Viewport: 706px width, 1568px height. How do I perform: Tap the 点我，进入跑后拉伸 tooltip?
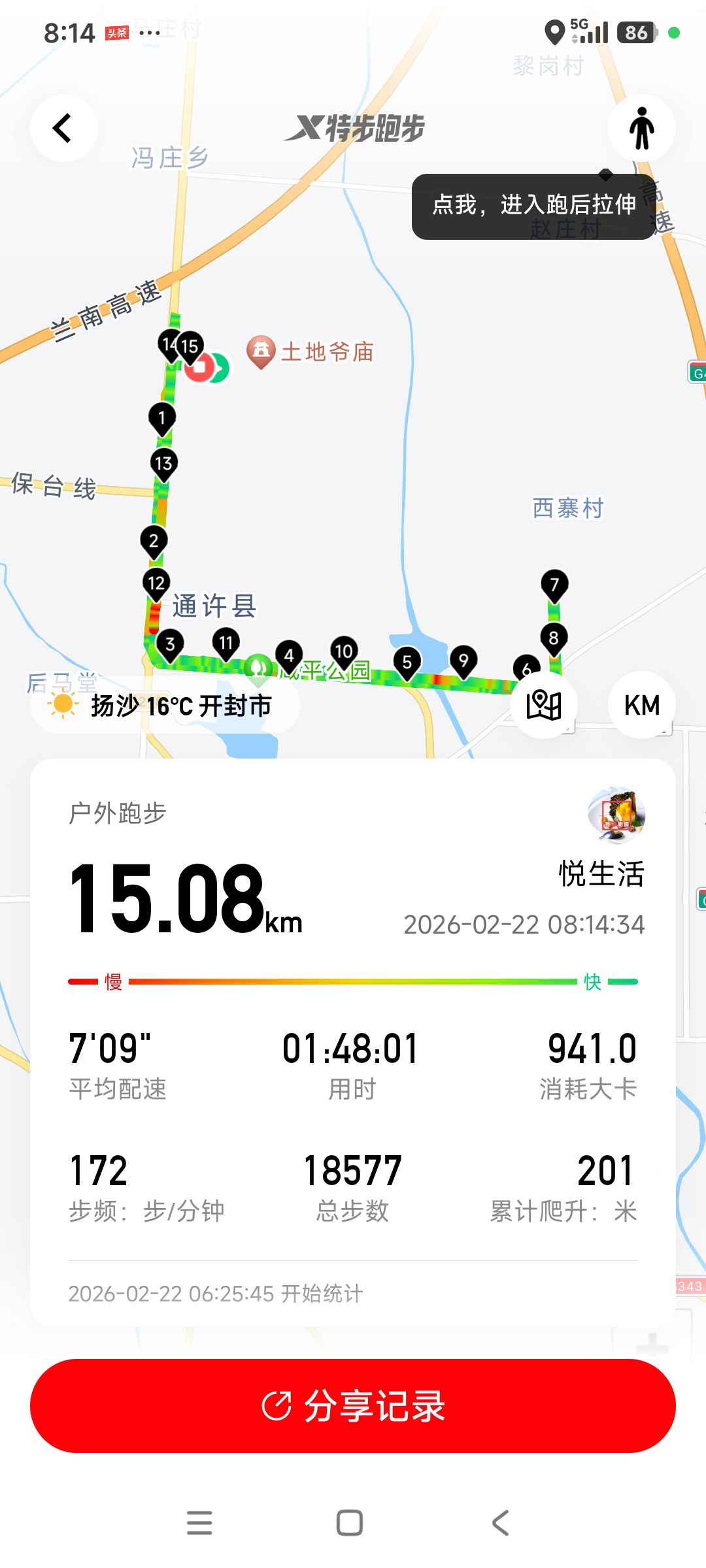click(x=533, y=206)
